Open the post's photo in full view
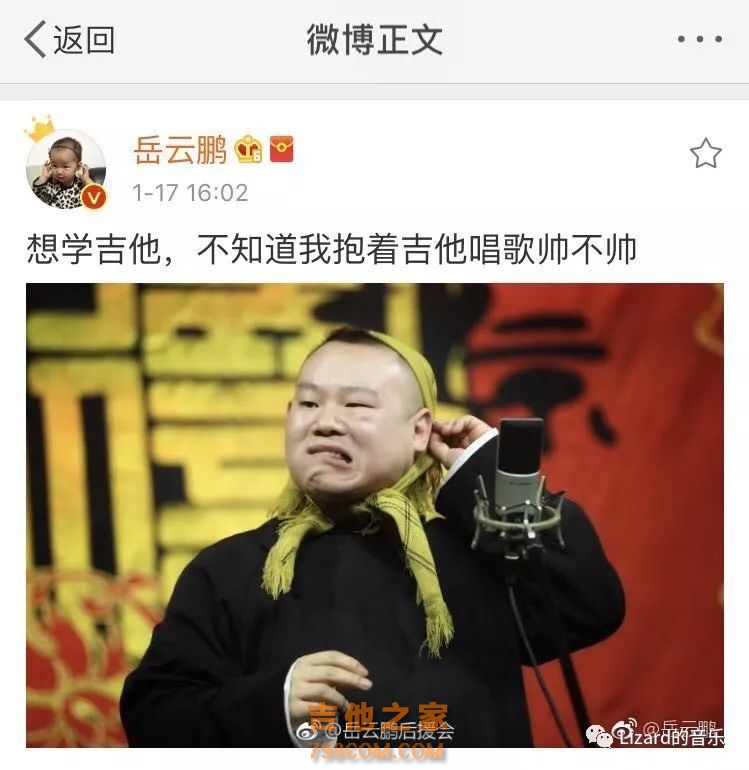 coord(374,515)
